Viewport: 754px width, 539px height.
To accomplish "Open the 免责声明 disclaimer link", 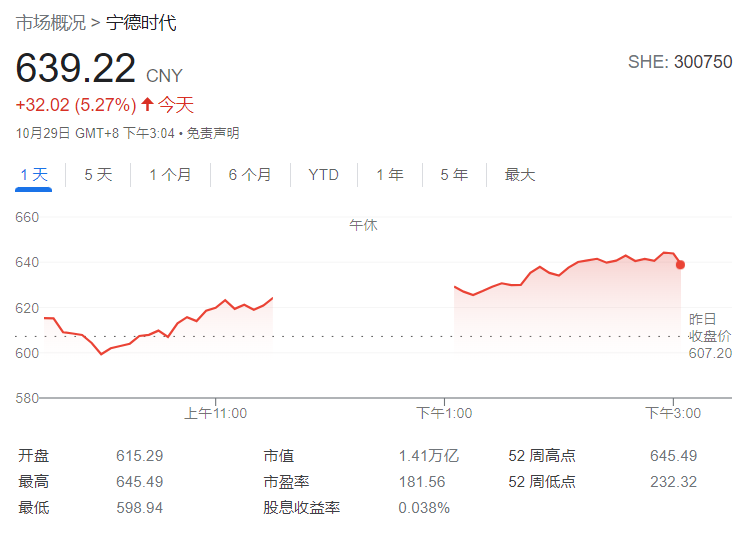I will pyautogui.click(x=213, y=133).
